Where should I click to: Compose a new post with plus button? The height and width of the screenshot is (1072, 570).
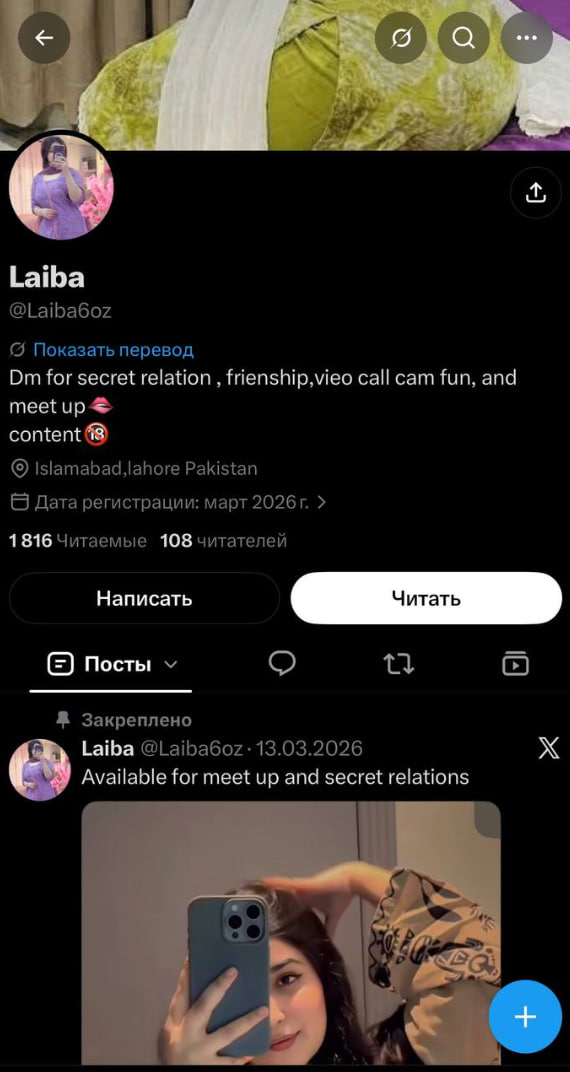pyautogui.click(x=525, y=1017)
